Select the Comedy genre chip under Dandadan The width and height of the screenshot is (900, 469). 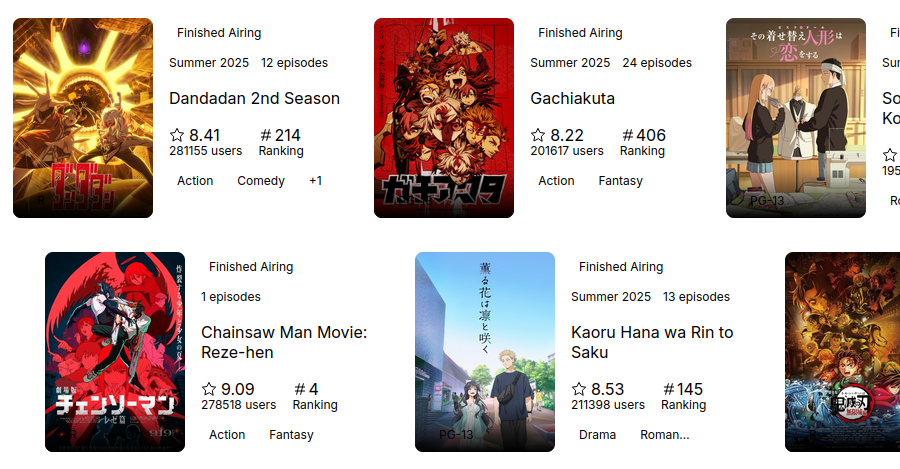tap(261, 181)
